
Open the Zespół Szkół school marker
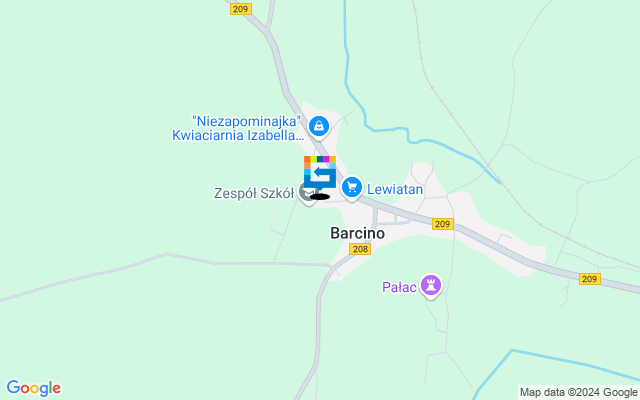click(x=306, y=191)
